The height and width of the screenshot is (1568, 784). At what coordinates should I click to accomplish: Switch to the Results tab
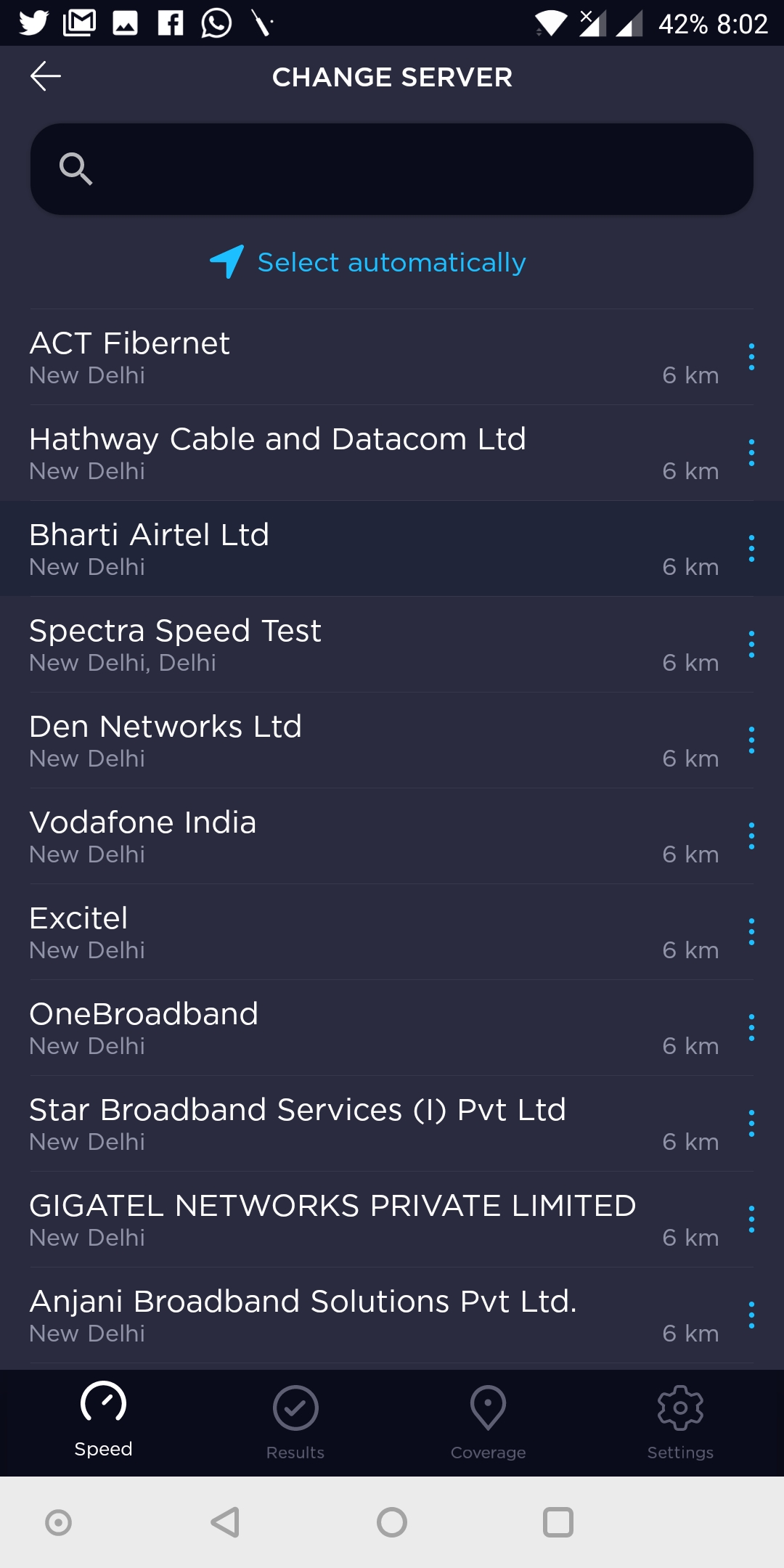click(x=294, y=1423)
